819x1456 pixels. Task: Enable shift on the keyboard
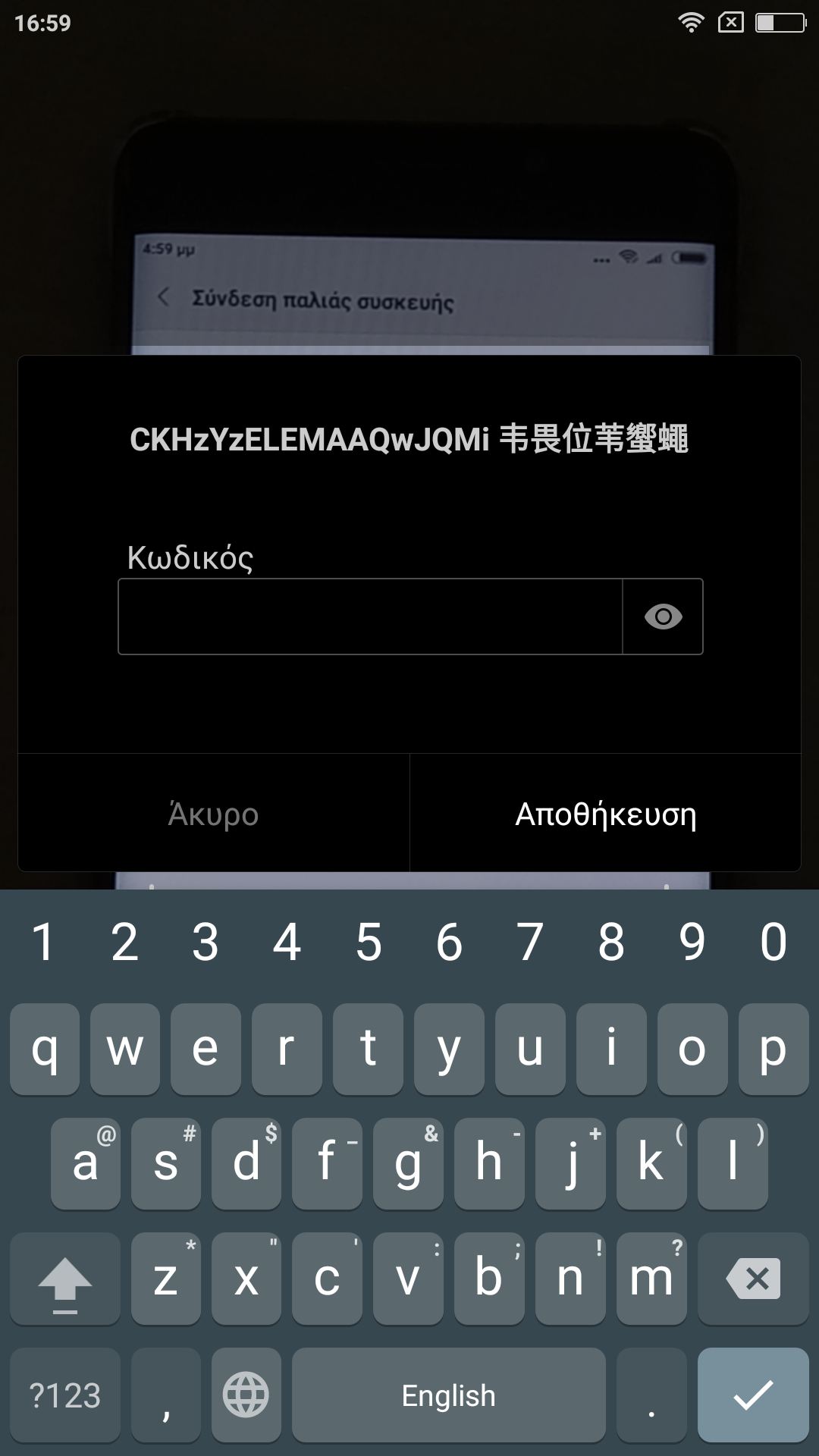65,1279
